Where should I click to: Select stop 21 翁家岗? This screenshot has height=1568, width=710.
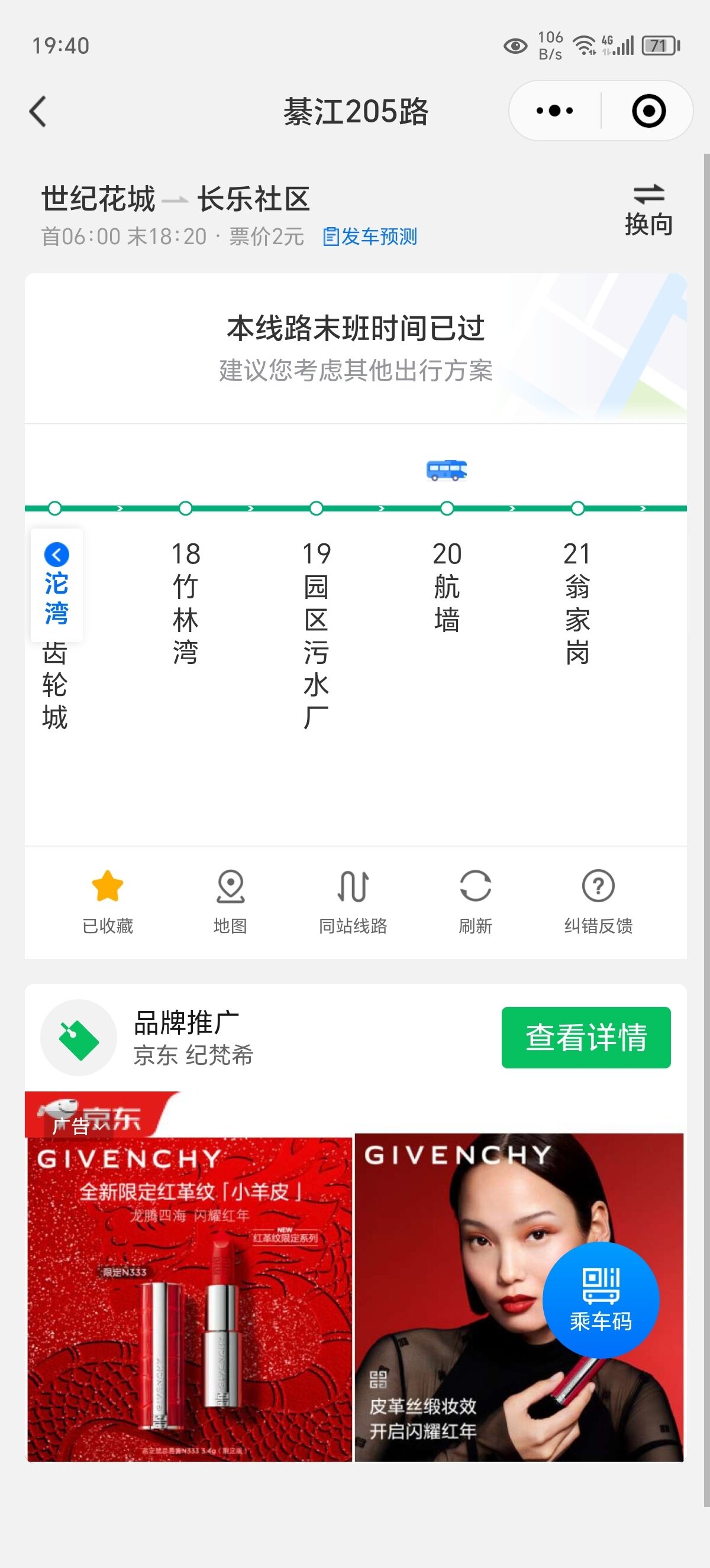click(x=577, y=602)
